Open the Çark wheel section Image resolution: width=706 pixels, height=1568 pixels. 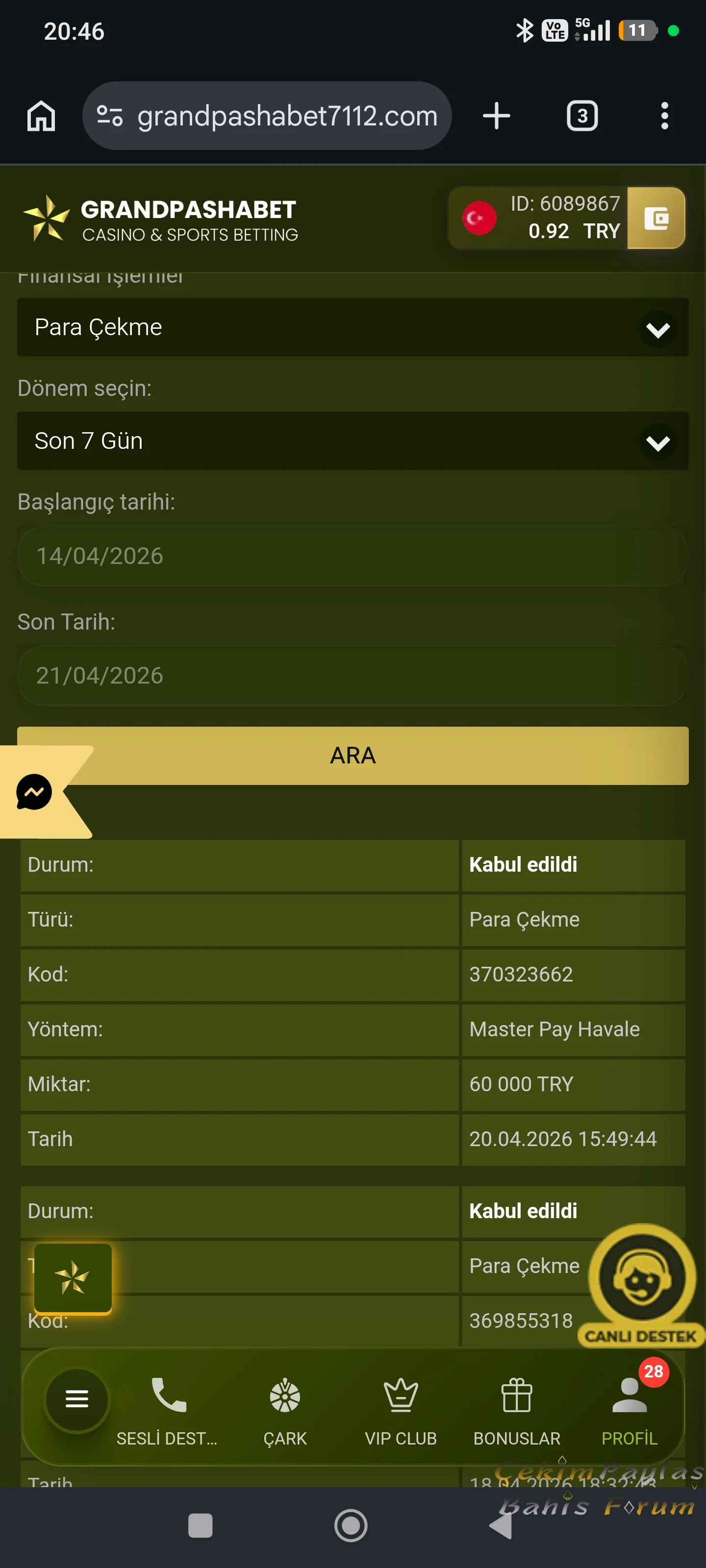coord(284,1409)
